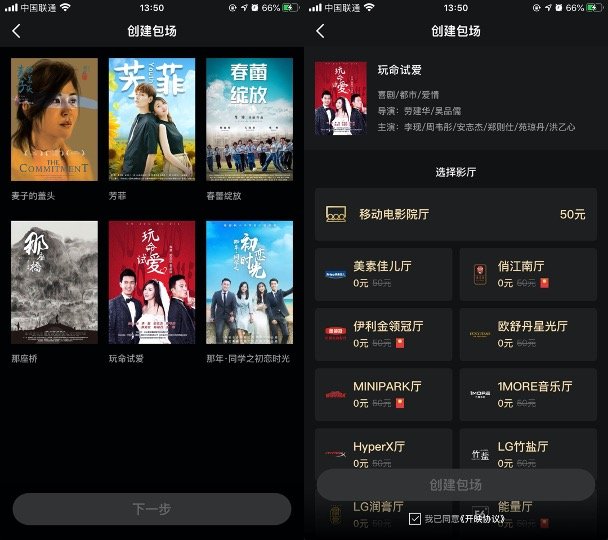
Task: Pick the MINIPARK厅 hall
Action: pyautogui.click(x=384, y=394)
